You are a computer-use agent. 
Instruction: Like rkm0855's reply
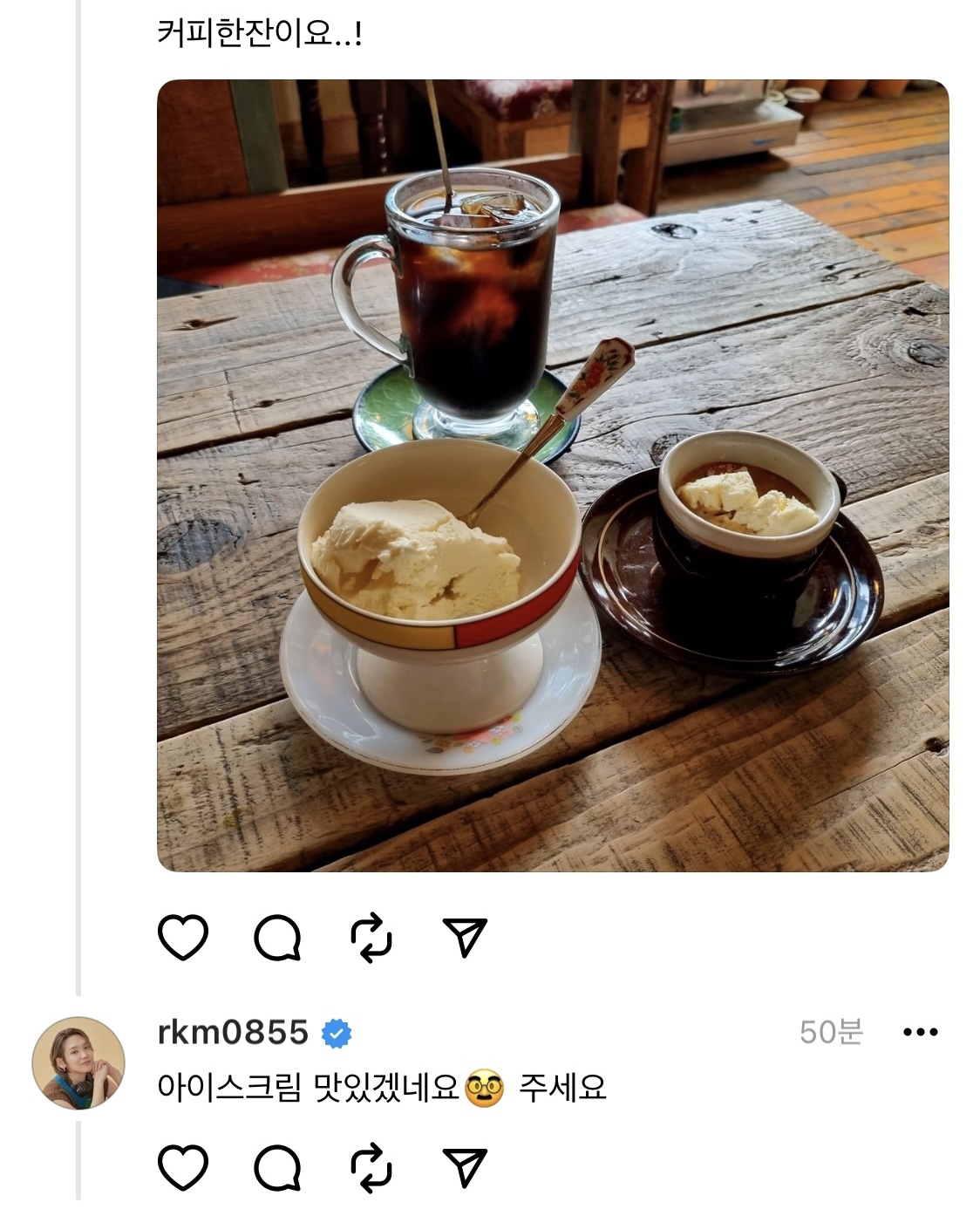(183, 1168)
